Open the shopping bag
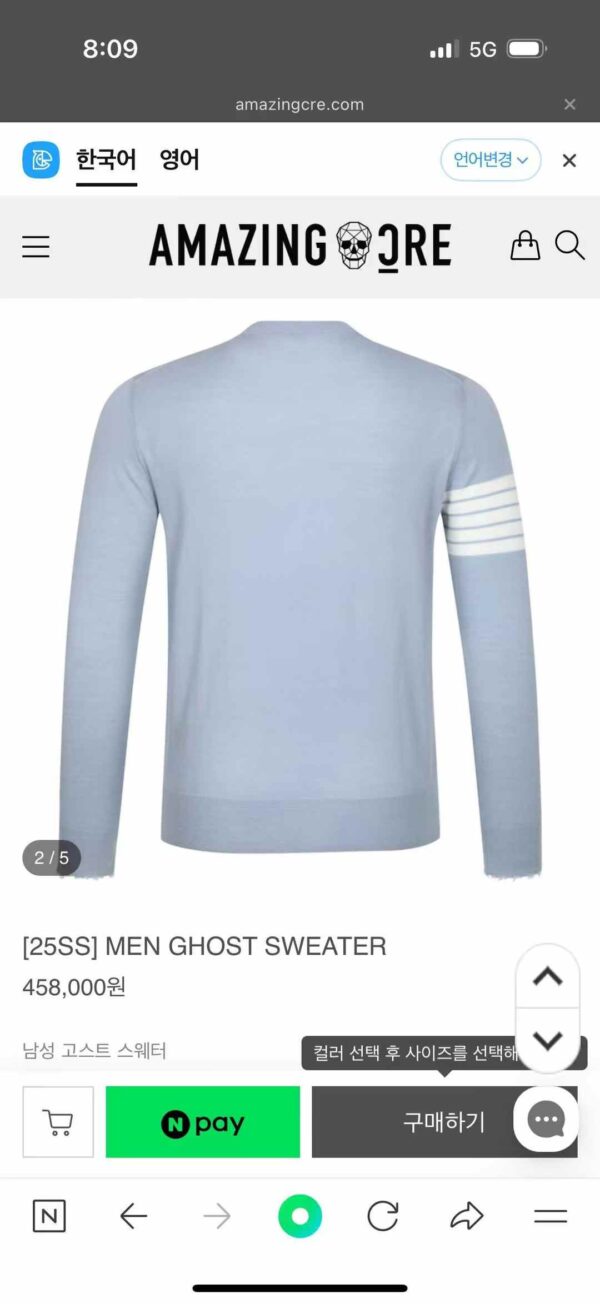The image size is (600, 1304). coord(525,245)
